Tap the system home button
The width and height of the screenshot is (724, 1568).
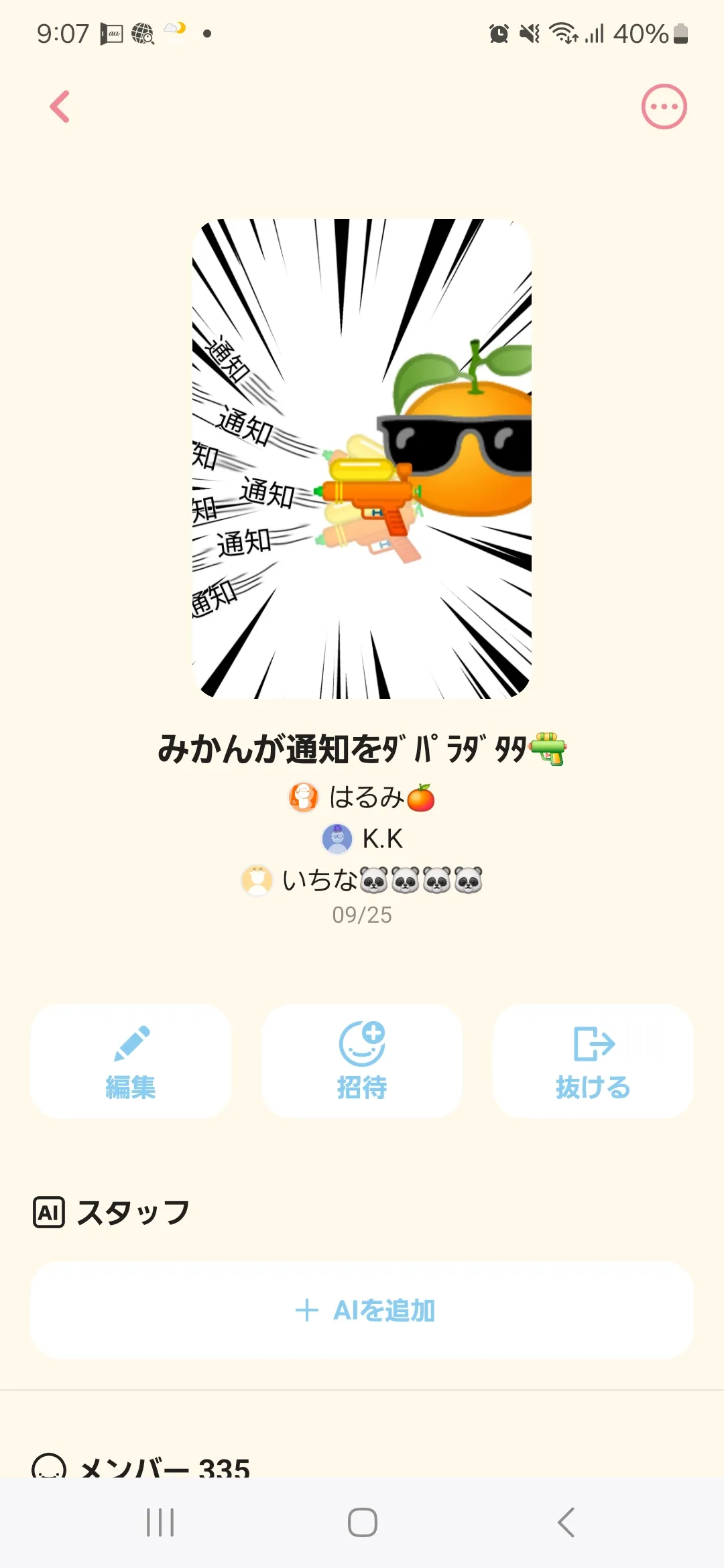coord(362,1522)
